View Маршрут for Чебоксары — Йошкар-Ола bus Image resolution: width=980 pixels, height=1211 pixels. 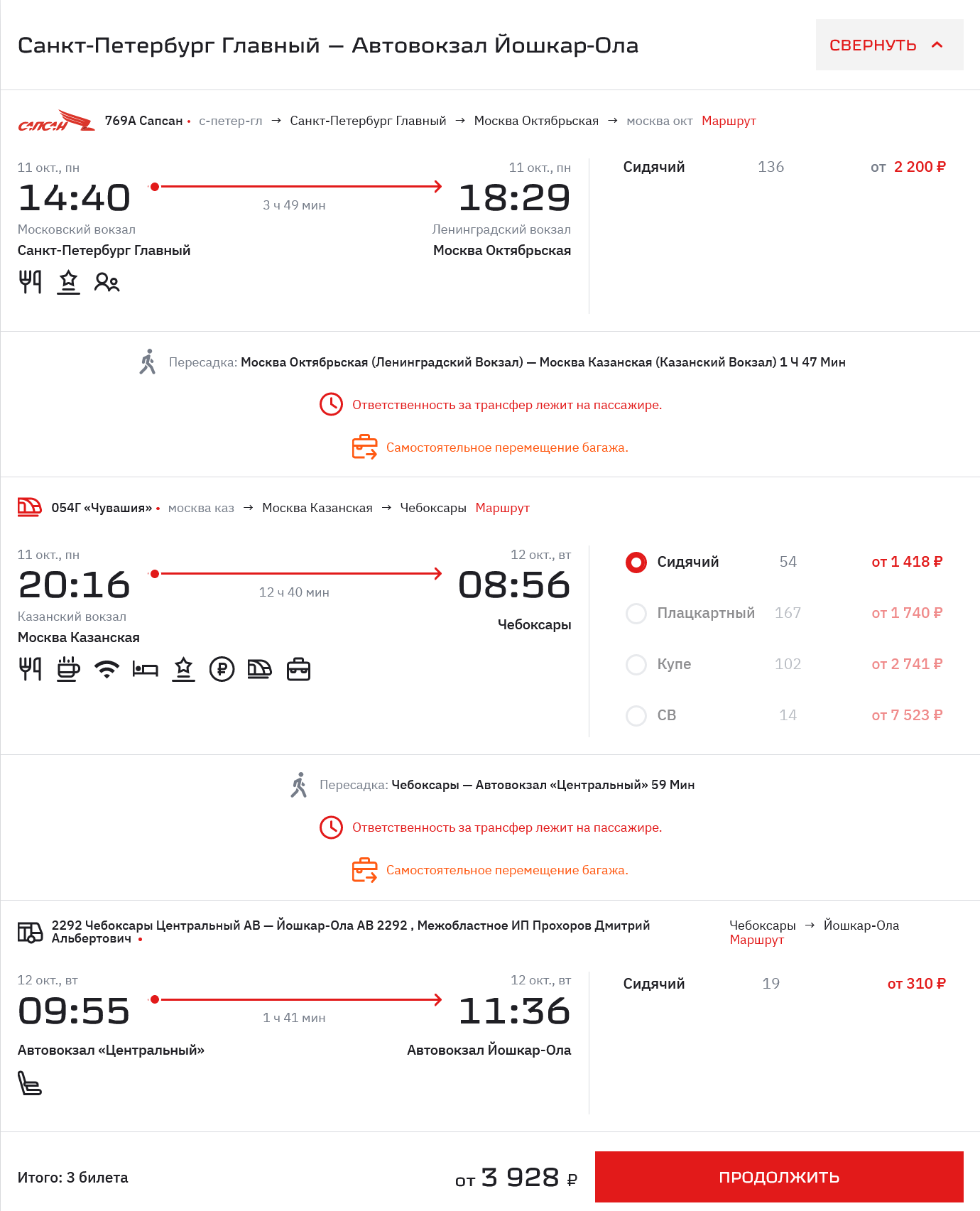pyautogui.click(x=756, y=940)
